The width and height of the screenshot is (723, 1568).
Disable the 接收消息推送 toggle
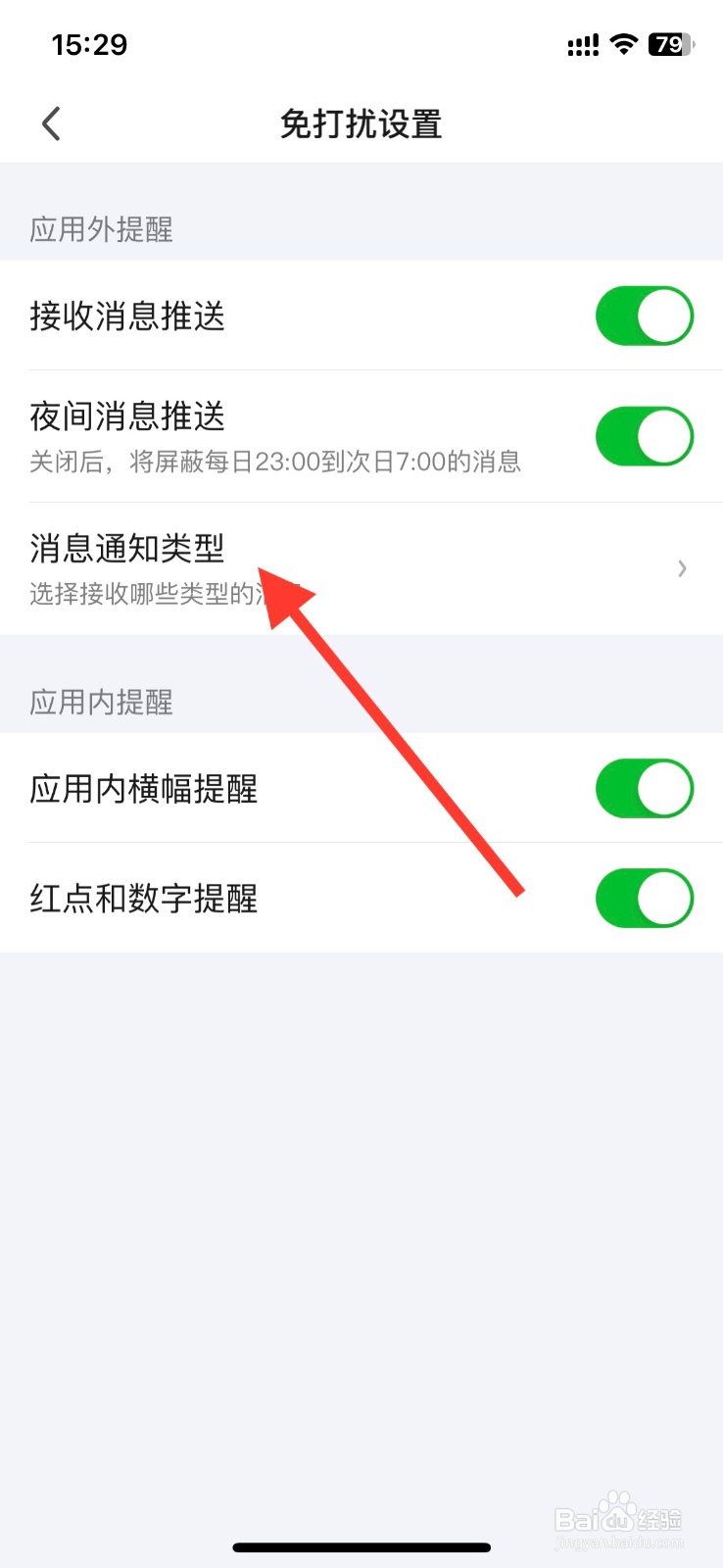click(644, 316)
